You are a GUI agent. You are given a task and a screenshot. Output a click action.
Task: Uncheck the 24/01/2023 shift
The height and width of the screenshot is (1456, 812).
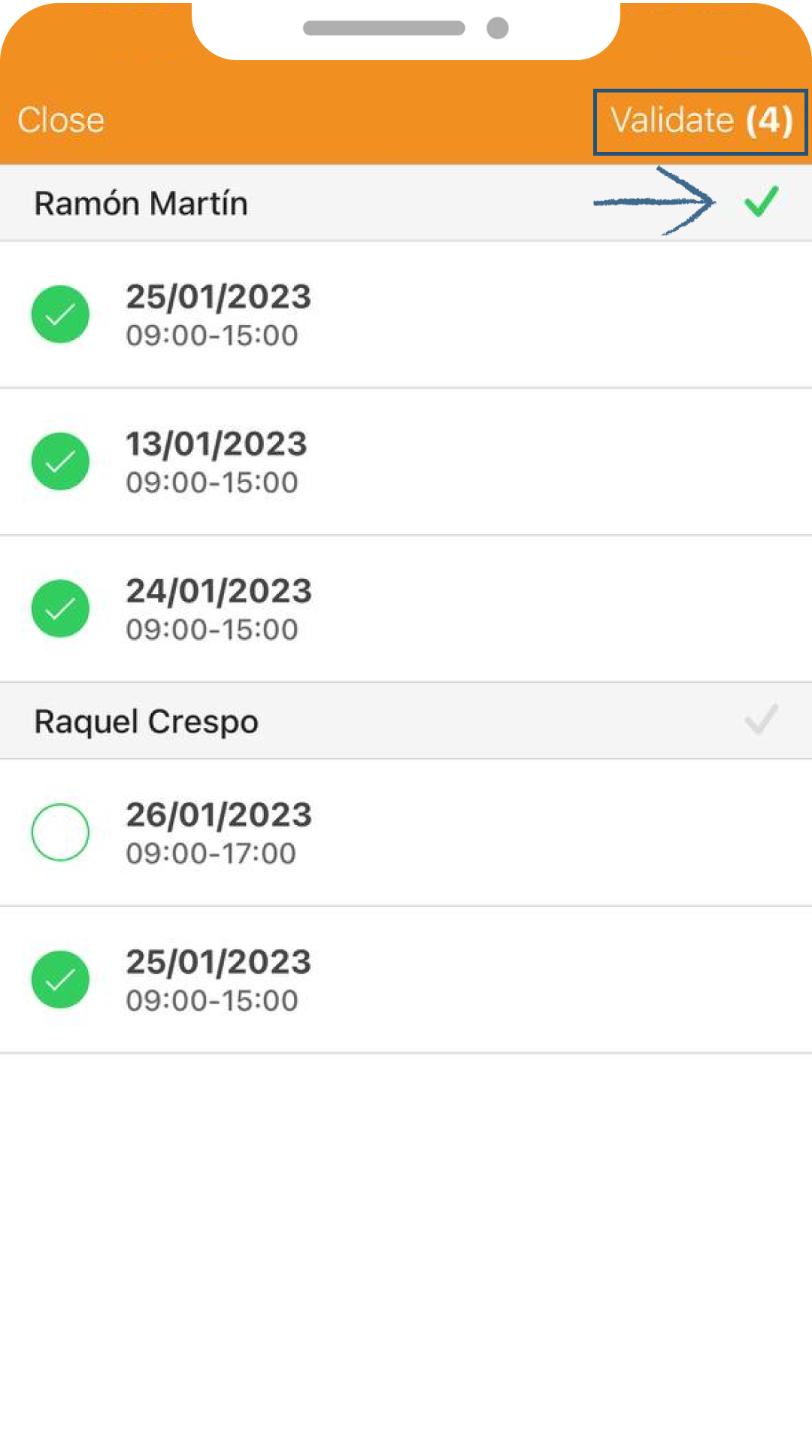[x=60, y=608]
